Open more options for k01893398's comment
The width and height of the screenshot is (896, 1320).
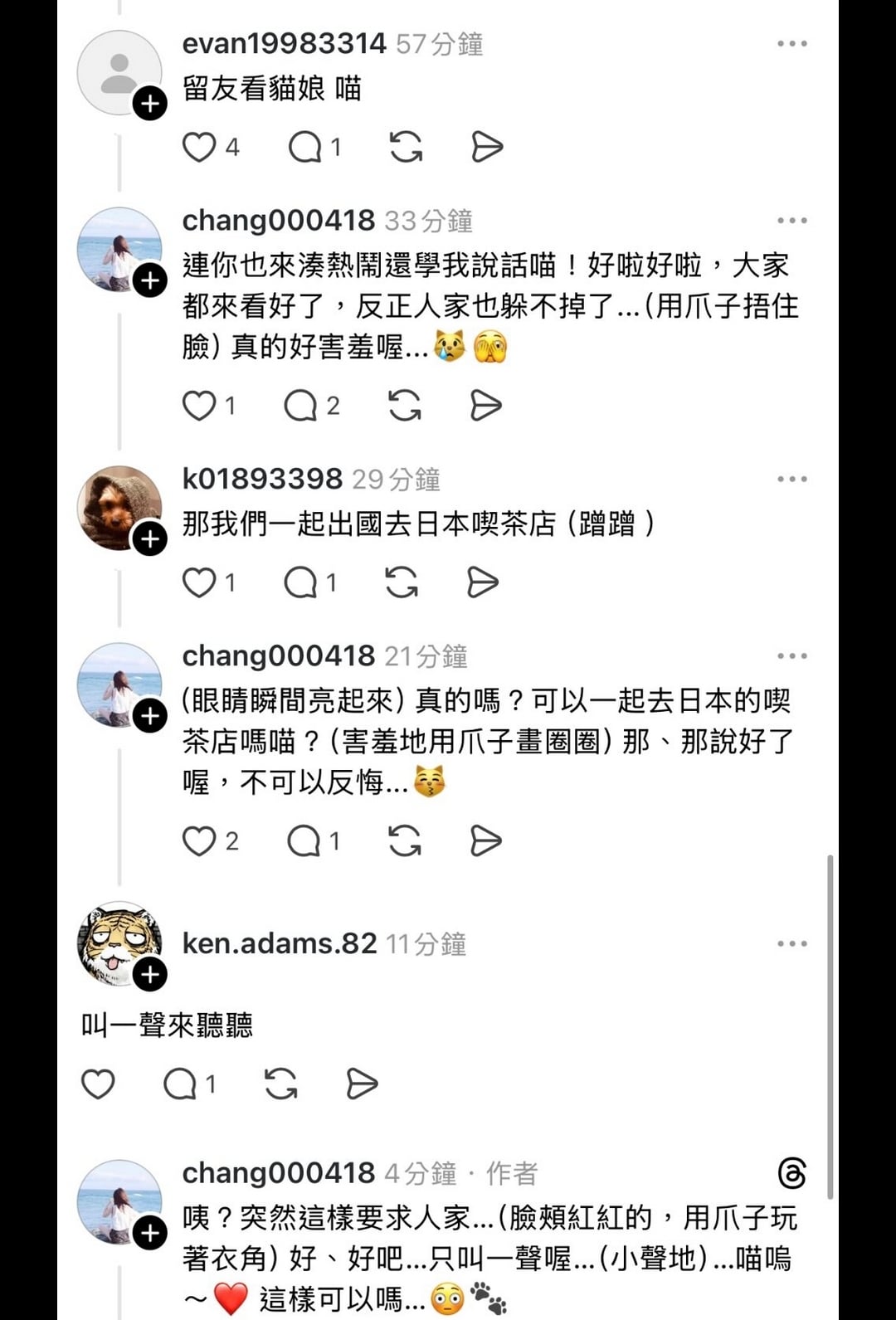tap(791, 480)
